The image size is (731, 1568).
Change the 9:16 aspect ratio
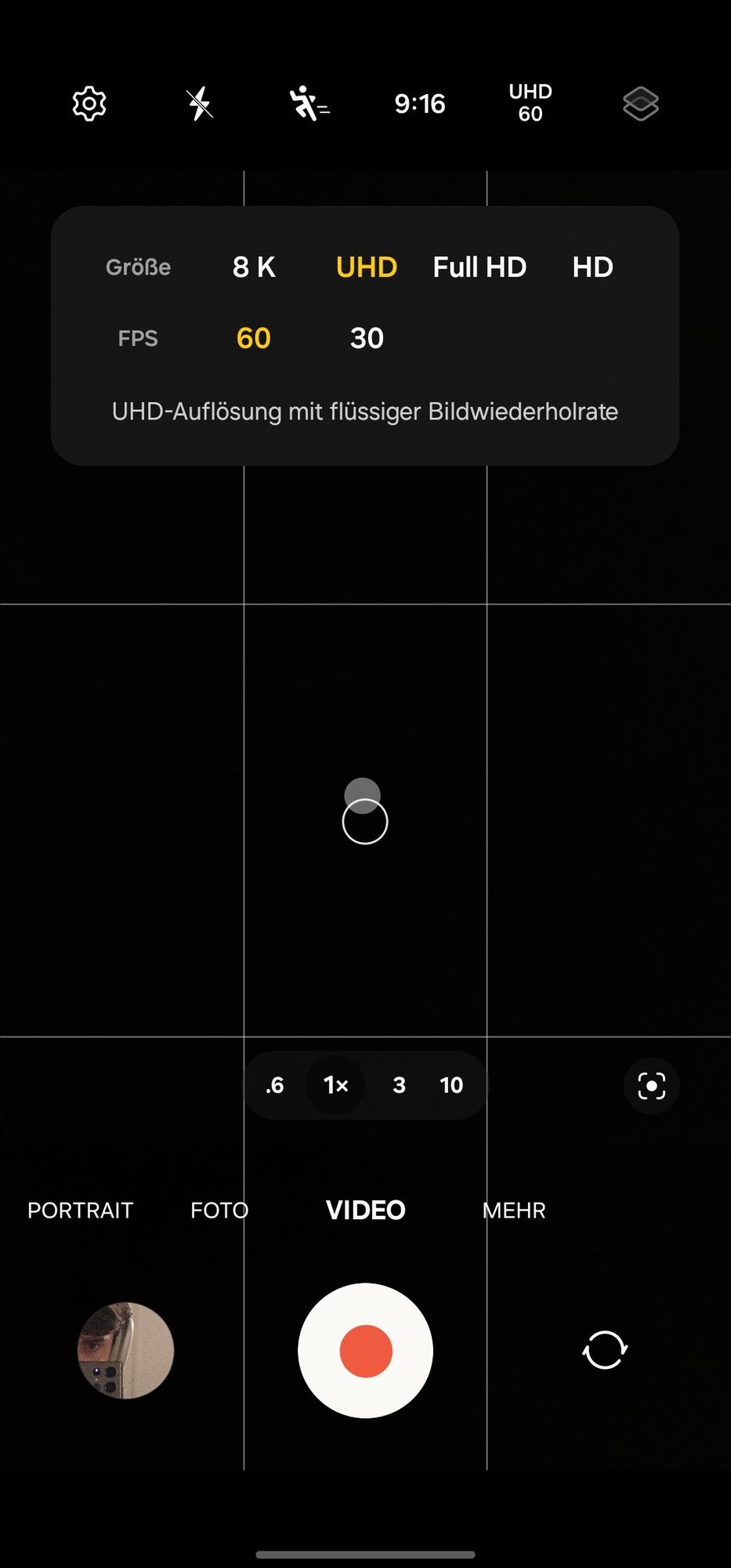pos(420,103)
